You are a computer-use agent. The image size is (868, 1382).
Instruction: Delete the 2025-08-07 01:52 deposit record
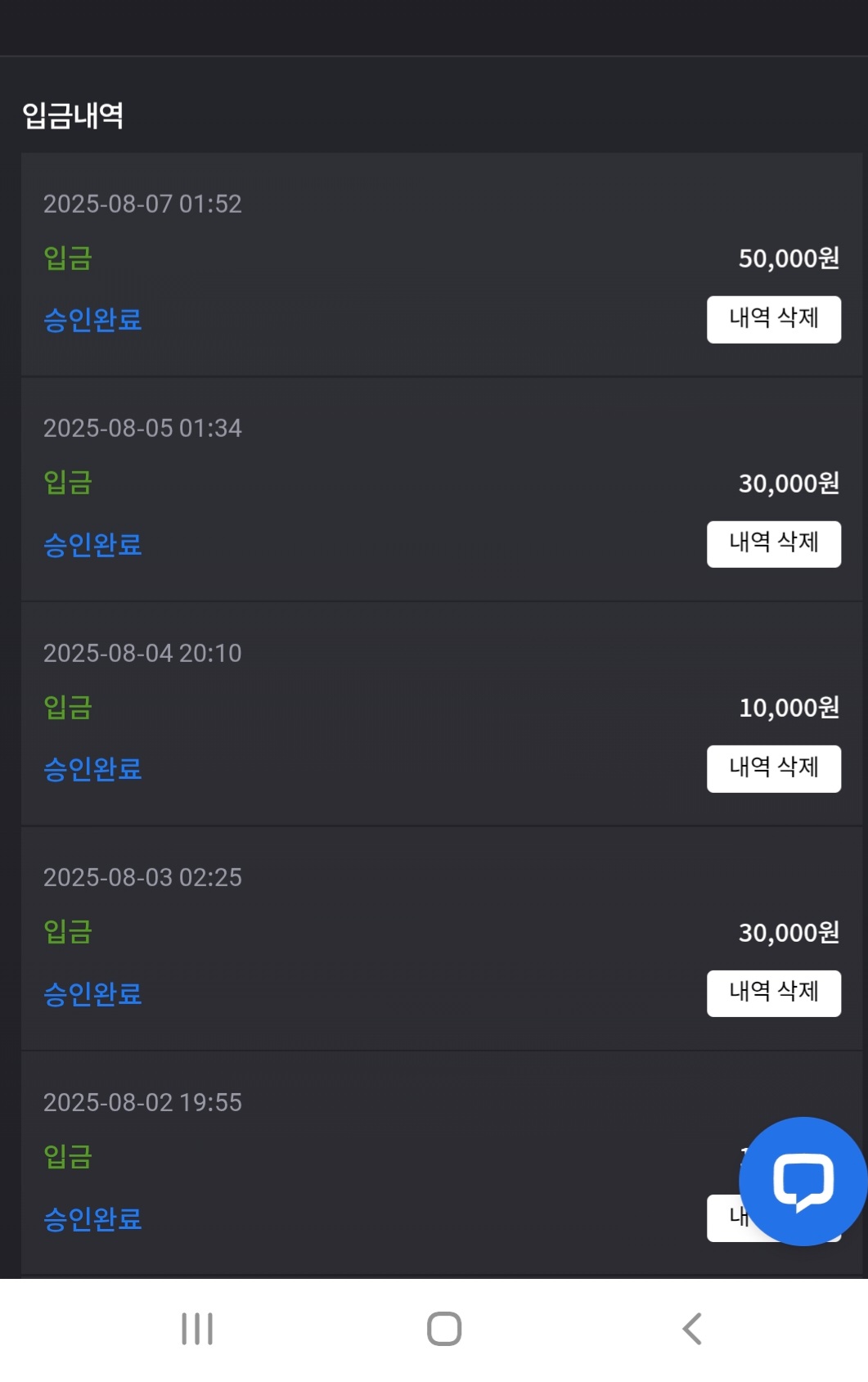773,319
